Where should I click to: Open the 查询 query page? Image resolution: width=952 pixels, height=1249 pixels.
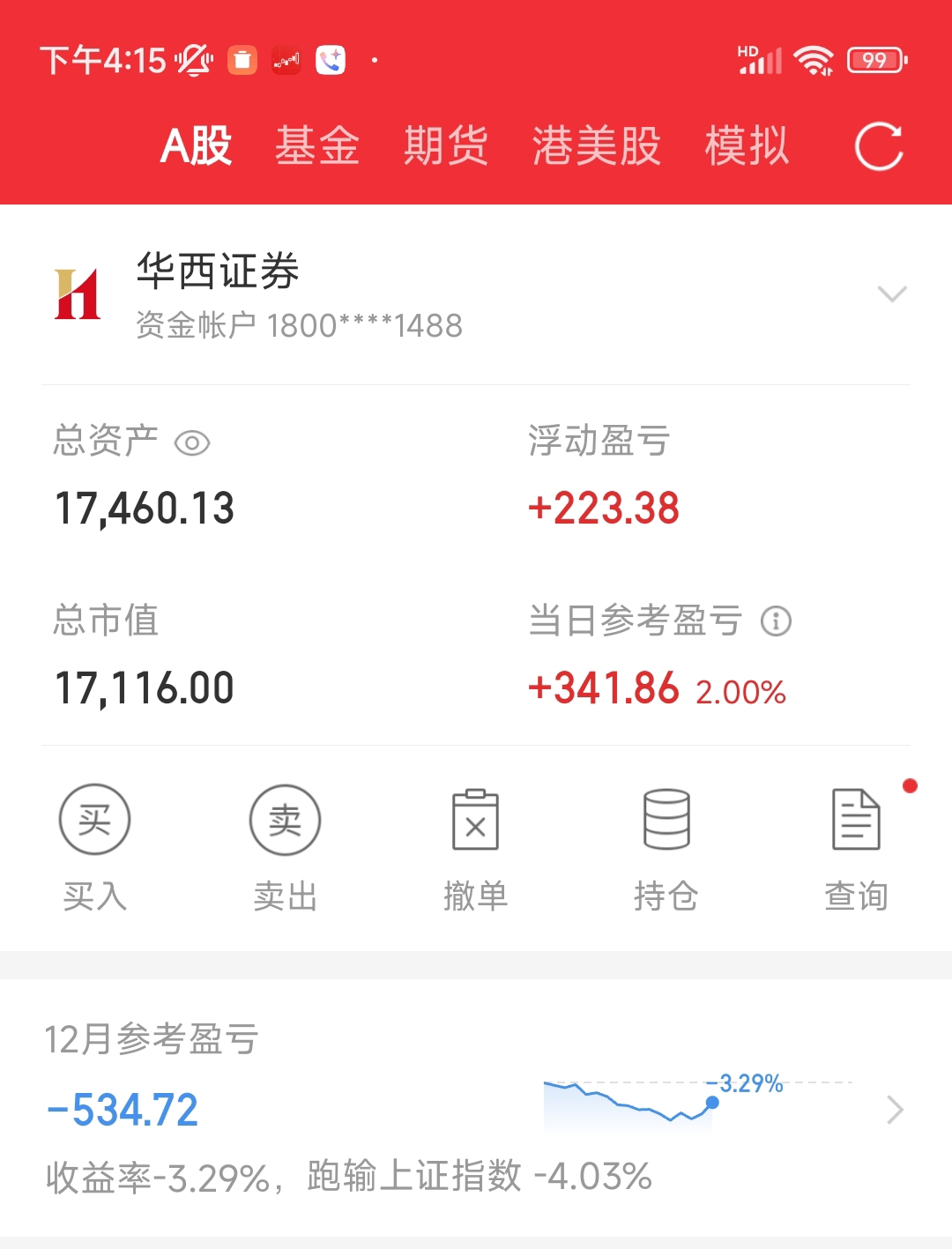[x=856, y=846]
